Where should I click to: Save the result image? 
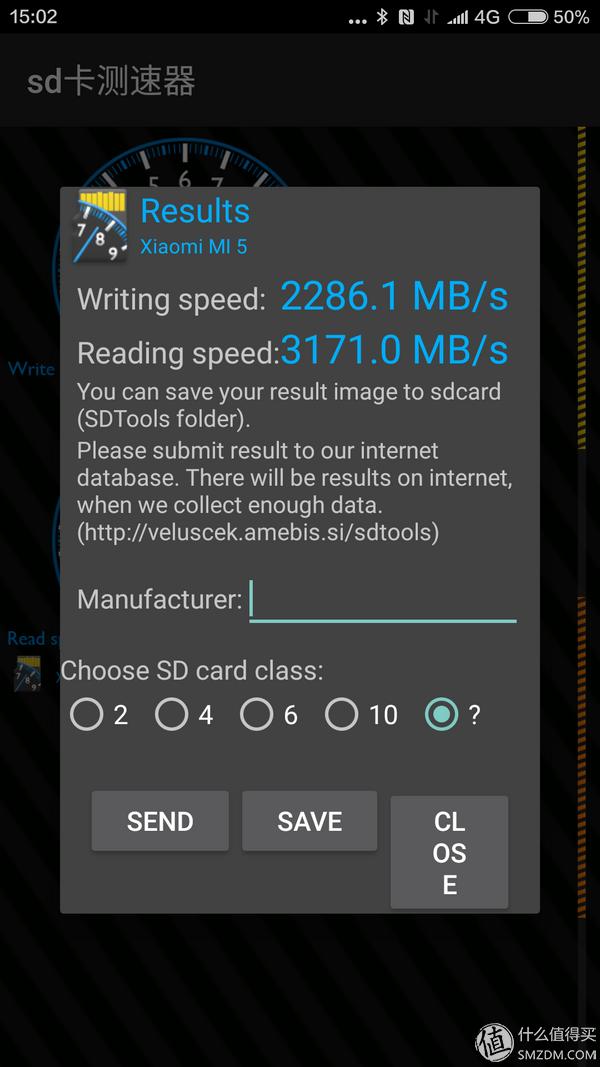pyautogui.click(x=309, y=821)
